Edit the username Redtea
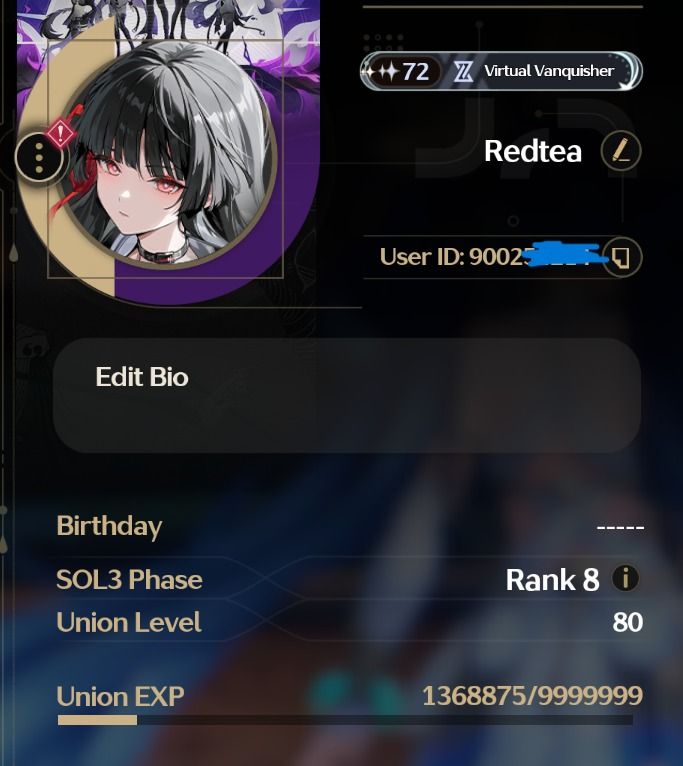The height and width of the screenshot is (766, 683). pyautogui.click(x=621, y=151)
